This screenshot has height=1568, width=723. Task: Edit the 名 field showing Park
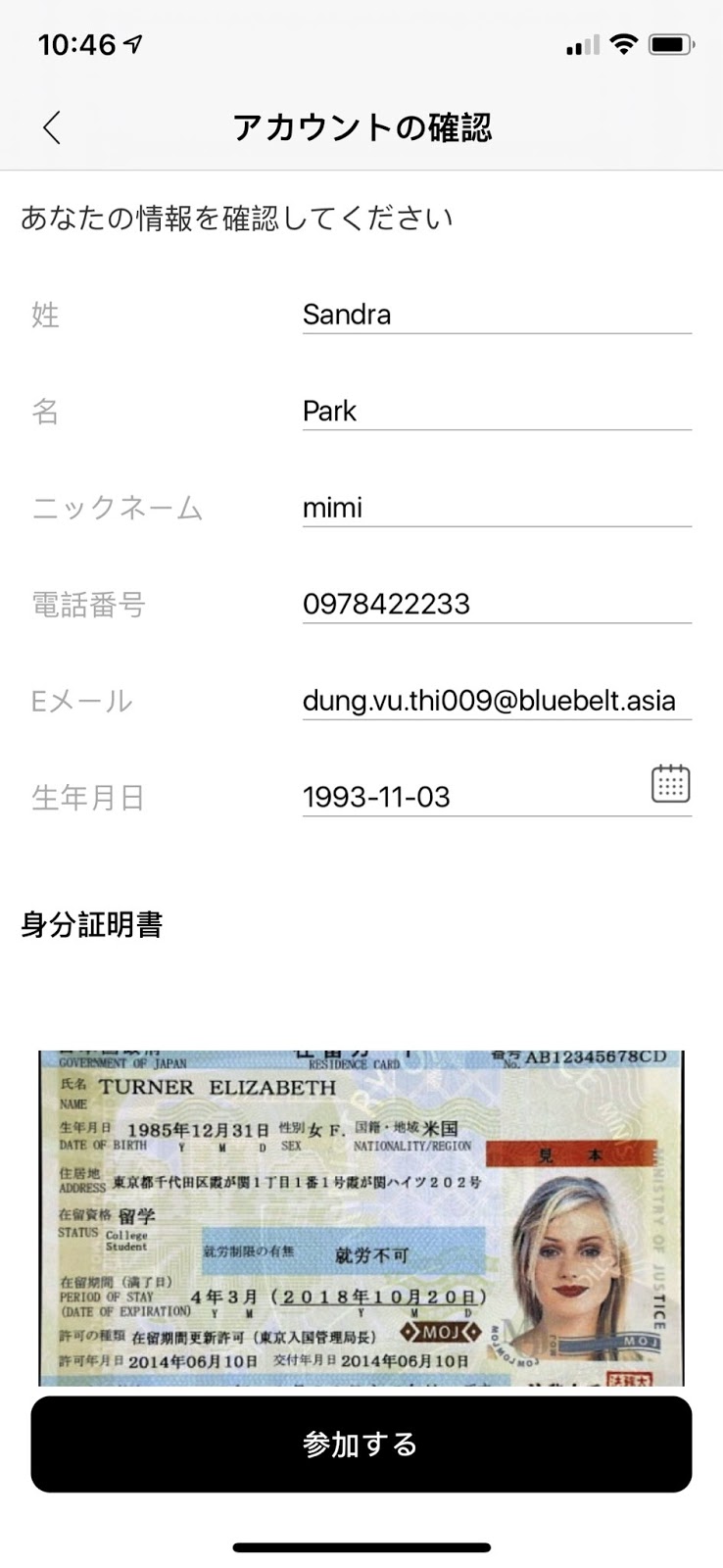pyautogui.click(x=497, y=411)
